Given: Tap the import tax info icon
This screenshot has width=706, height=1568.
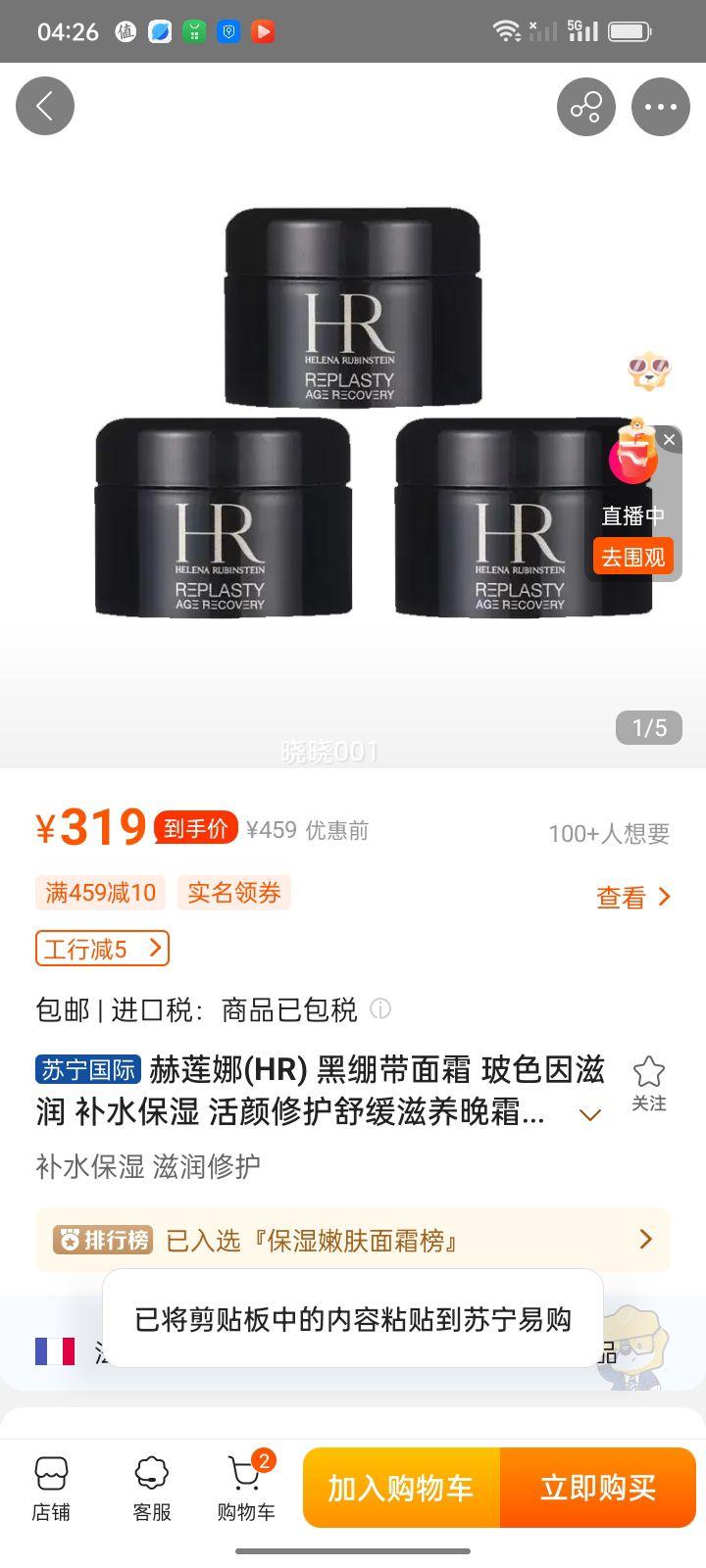Looking at the screenshot, I should pos(380,1009).
